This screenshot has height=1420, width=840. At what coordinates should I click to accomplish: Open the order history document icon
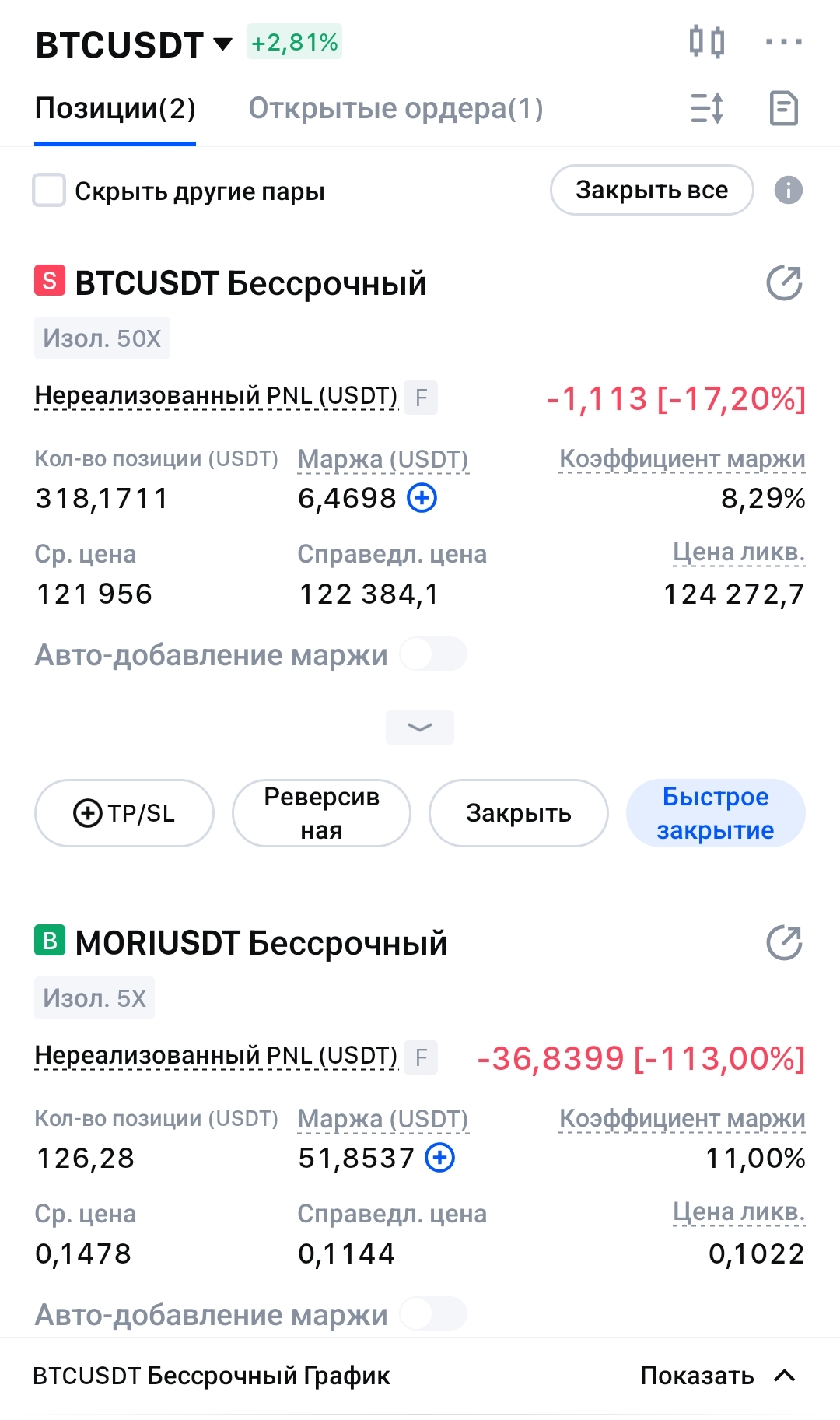pyautogui.click(x=783, y=108)
